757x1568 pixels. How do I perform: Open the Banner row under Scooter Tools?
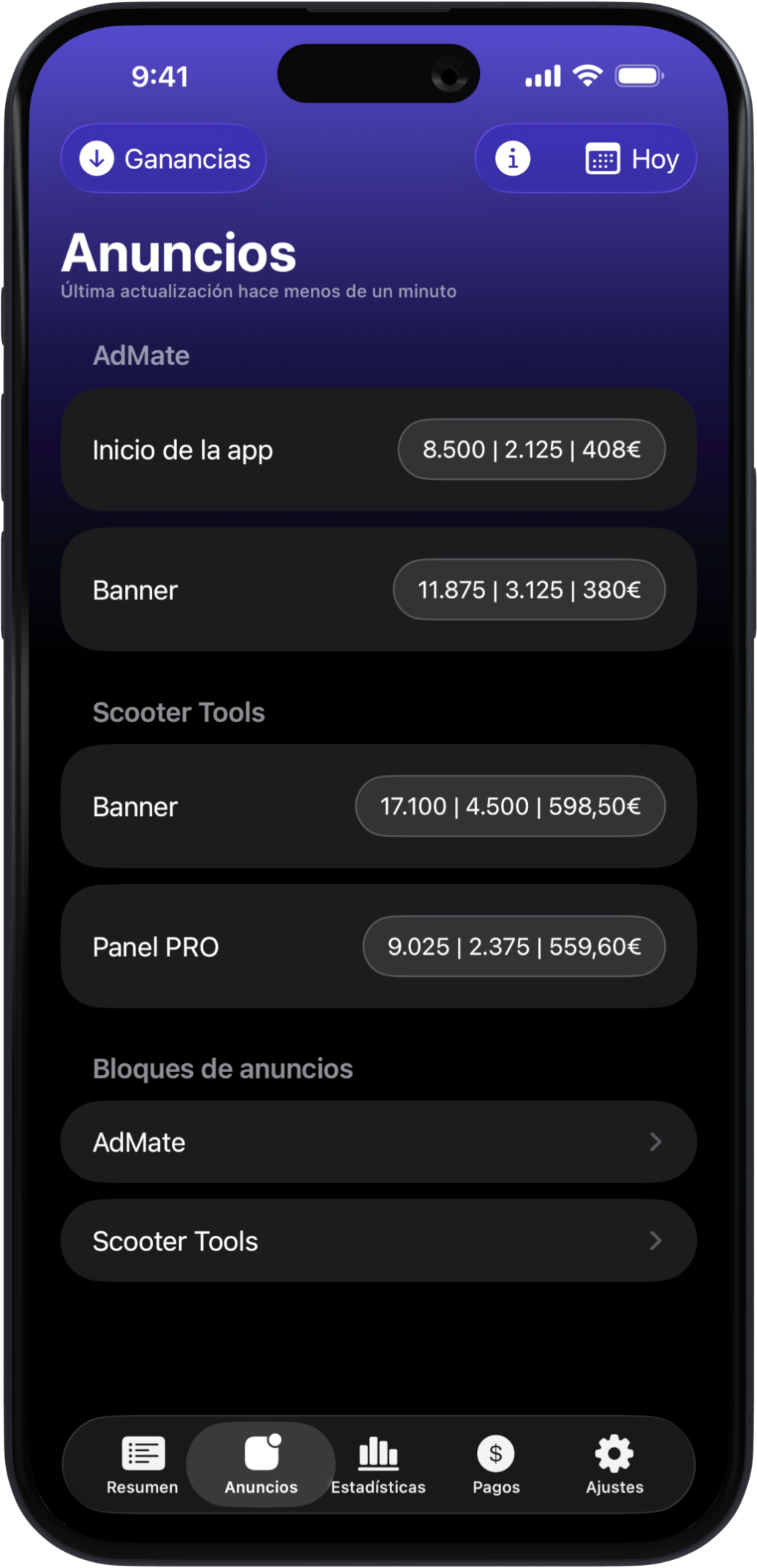point(378,806)
